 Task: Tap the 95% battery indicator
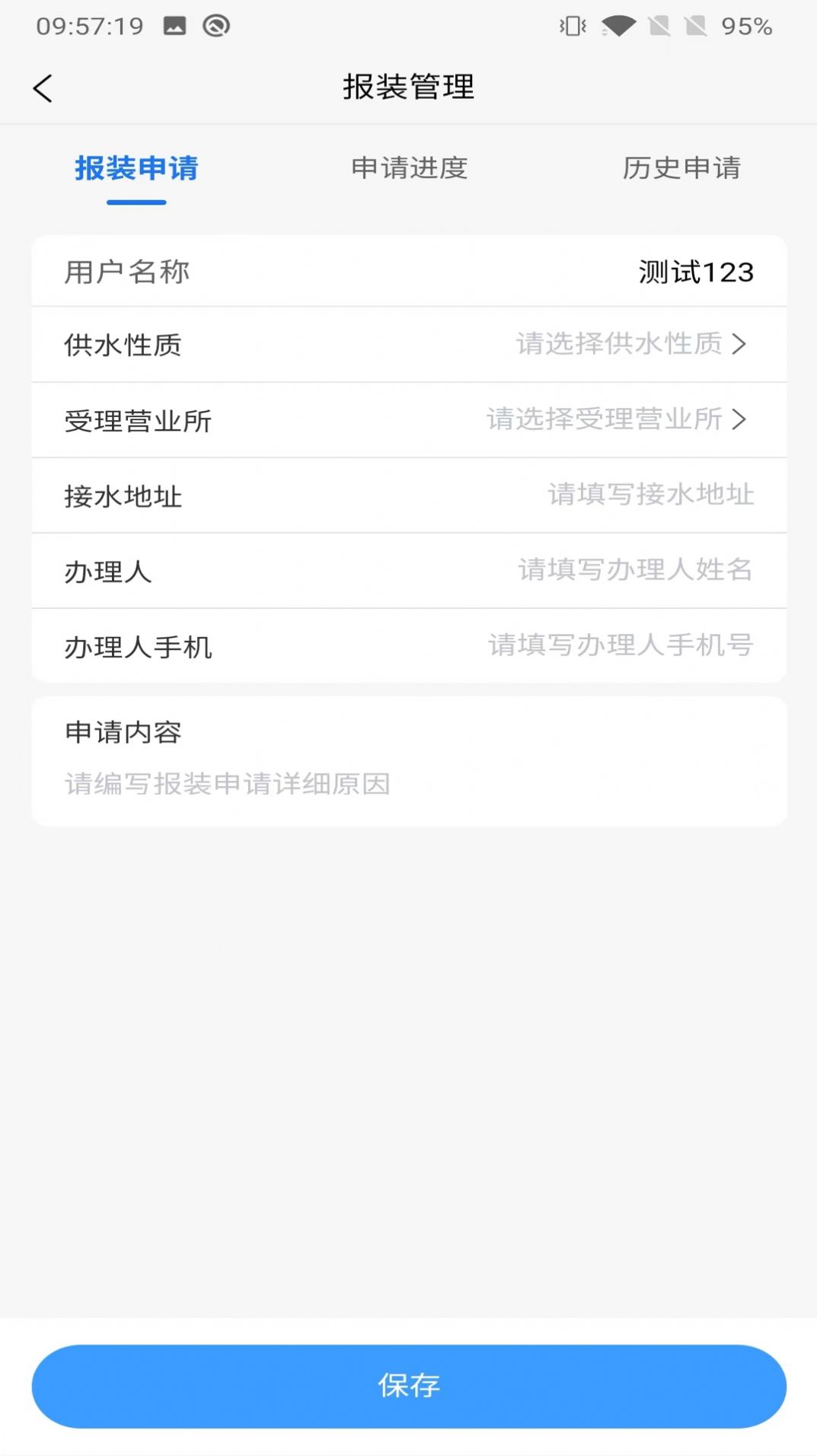(x=745, y=25)
